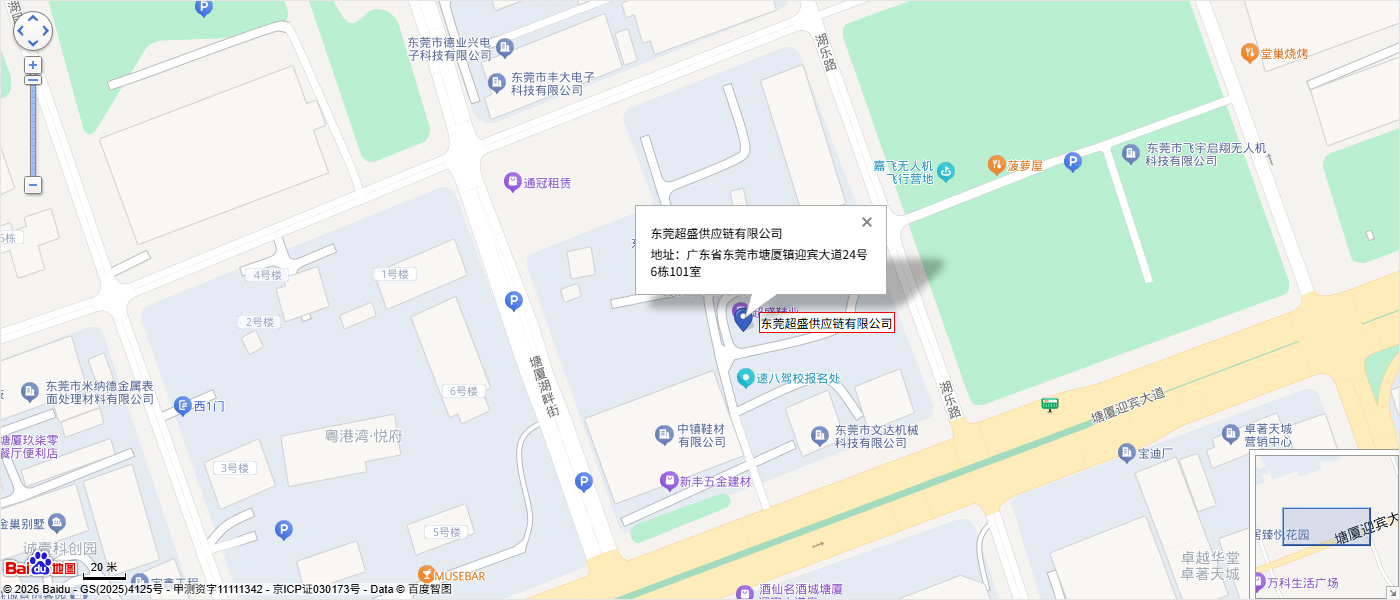Zoom in with the plus button
The height and width of the screenshot is (600, 1400).
point(33,65)
